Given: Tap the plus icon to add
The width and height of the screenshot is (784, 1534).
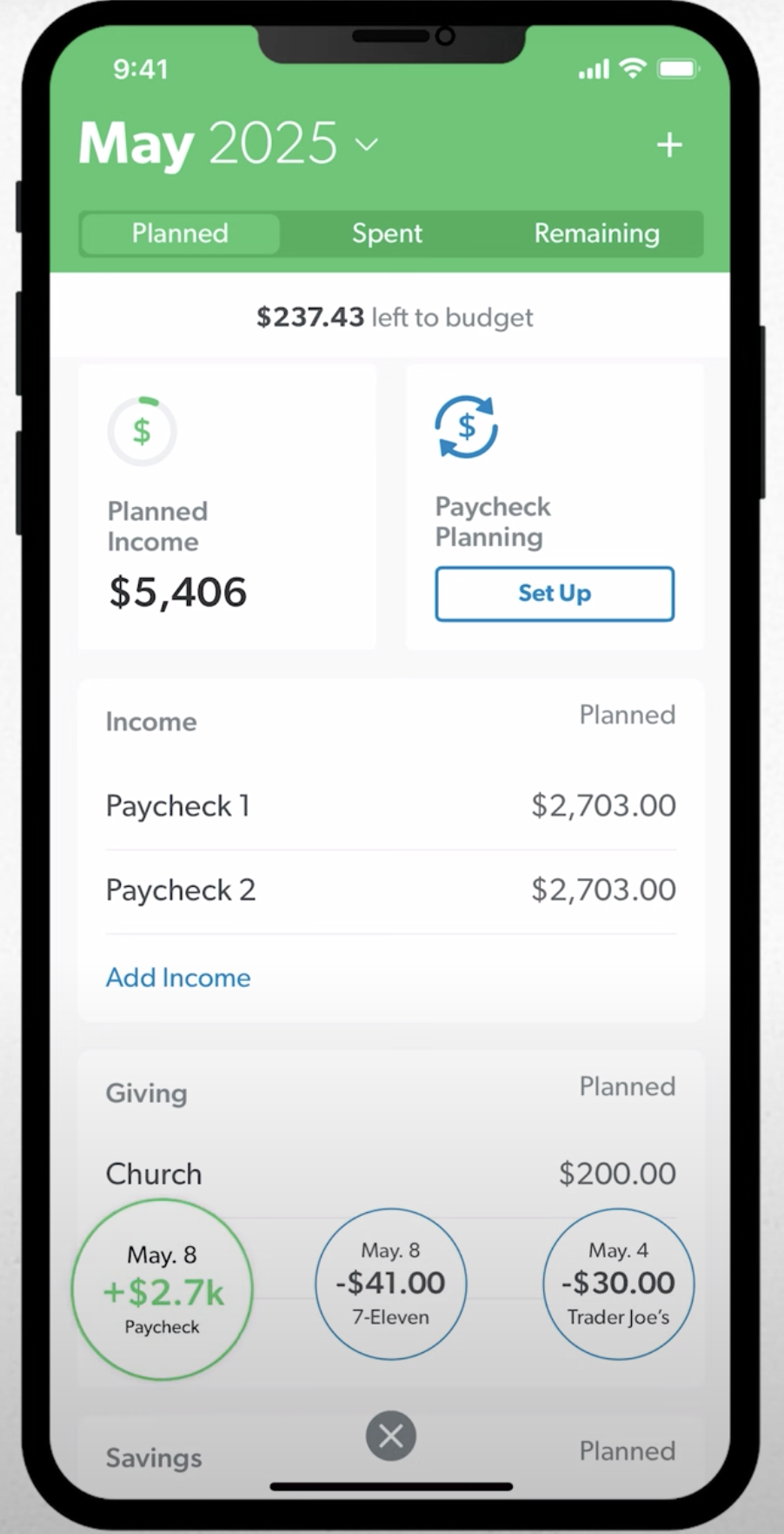Looking at the screenshot, I should point(668,144).
